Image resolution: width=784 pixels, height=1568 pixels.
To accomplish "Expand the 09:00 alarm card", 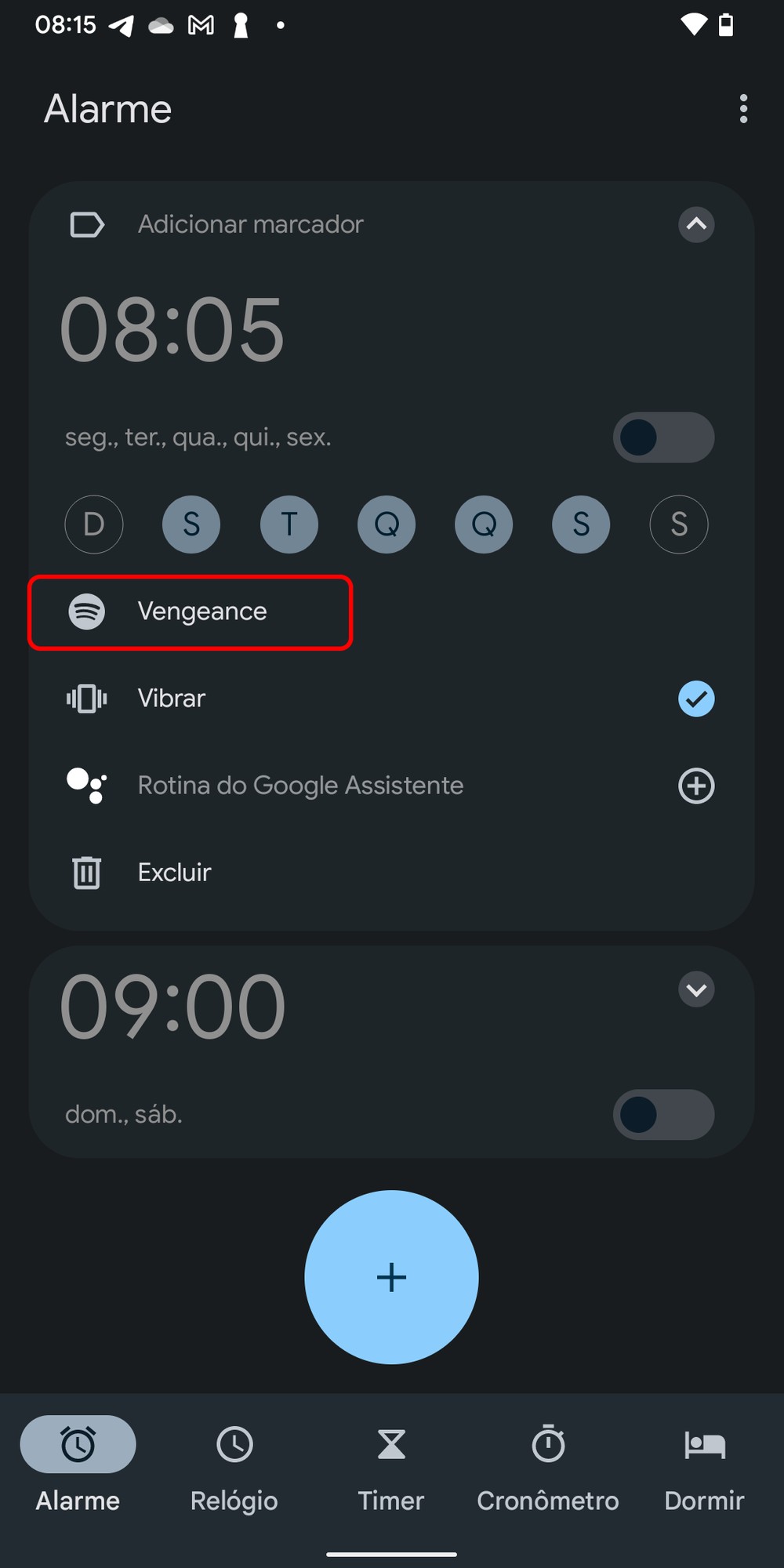I will [695, 989].
